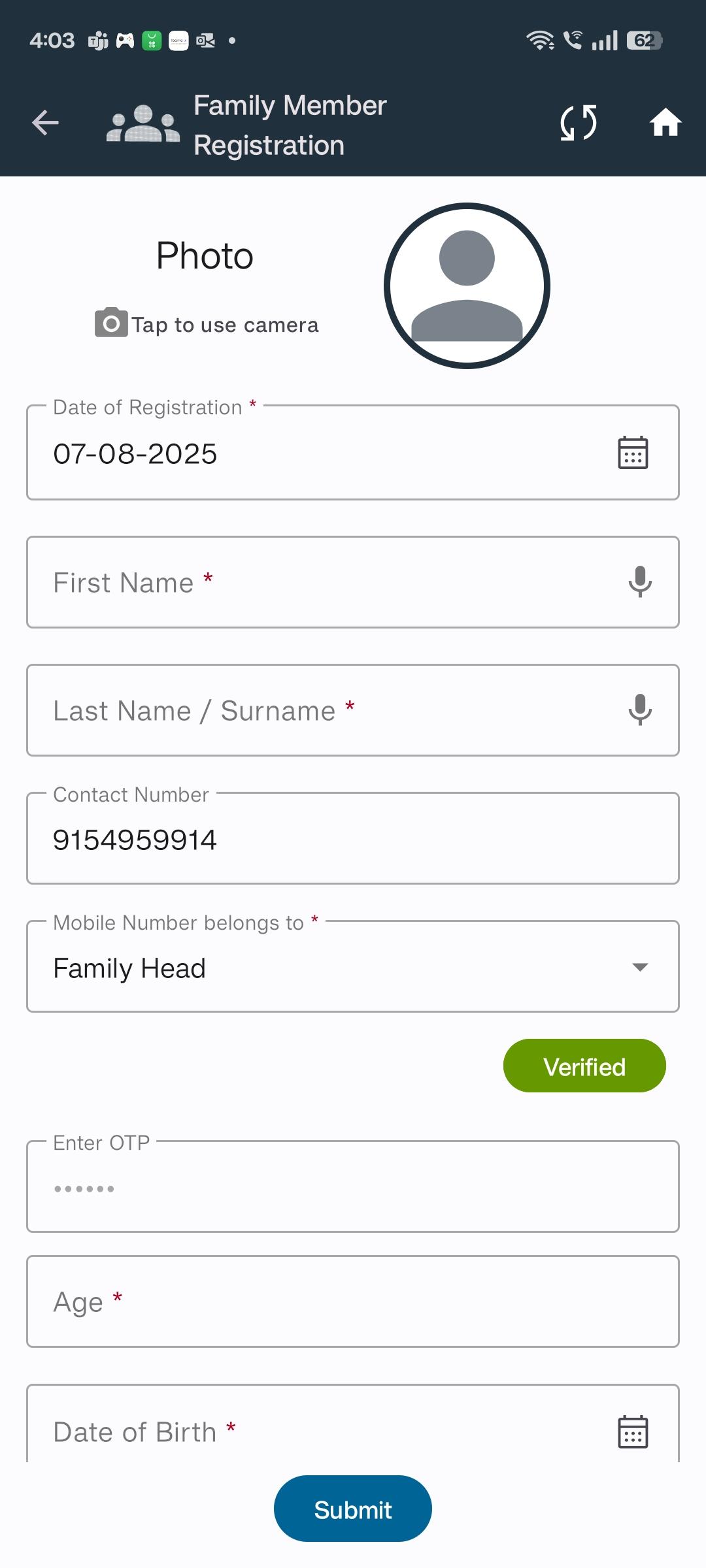Screen dimensions: 706x1568
Task: Go back using the header arrow
Action: click(x=45, y=123)
